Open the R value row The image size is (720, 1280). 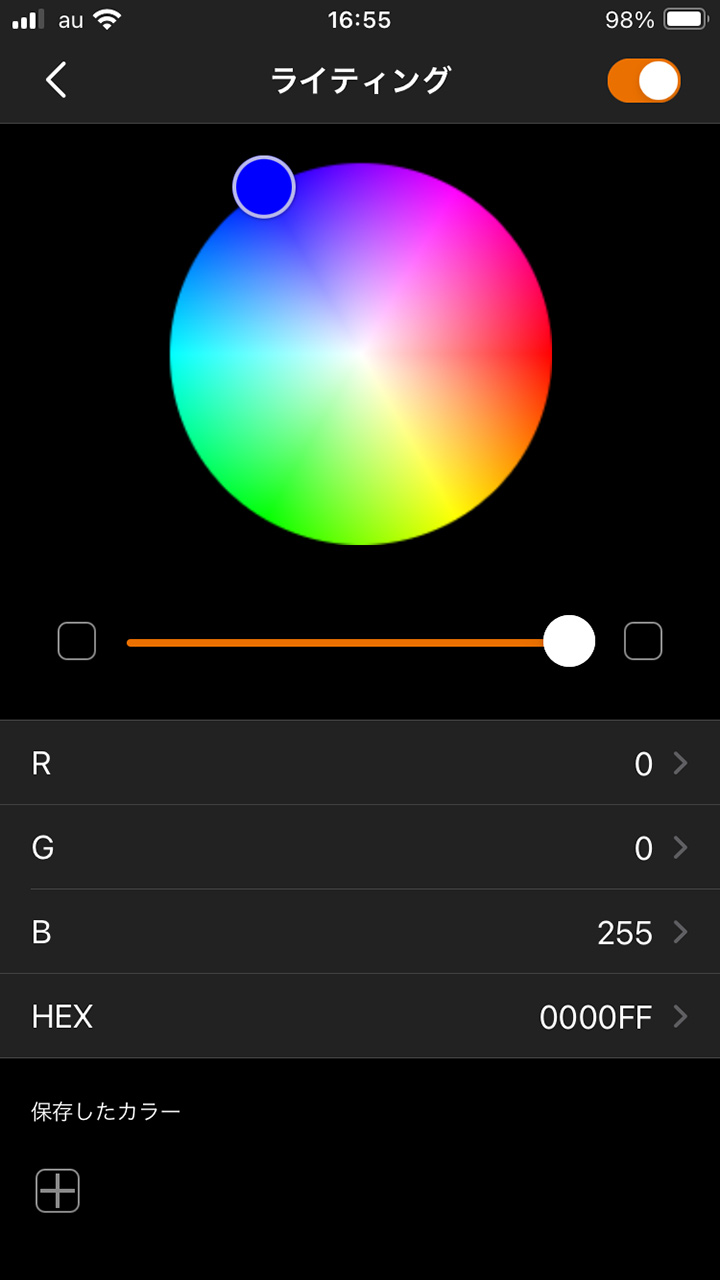pos(360,763)
